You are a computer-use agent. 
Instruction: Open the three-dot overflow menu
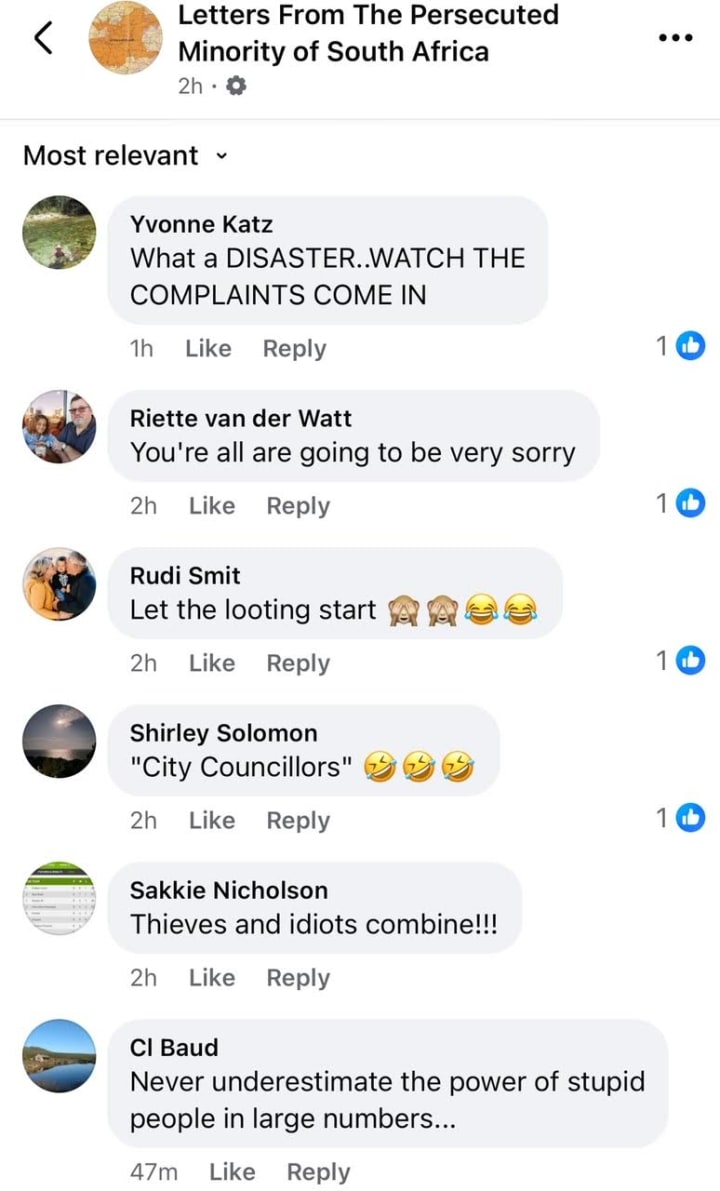675,37
